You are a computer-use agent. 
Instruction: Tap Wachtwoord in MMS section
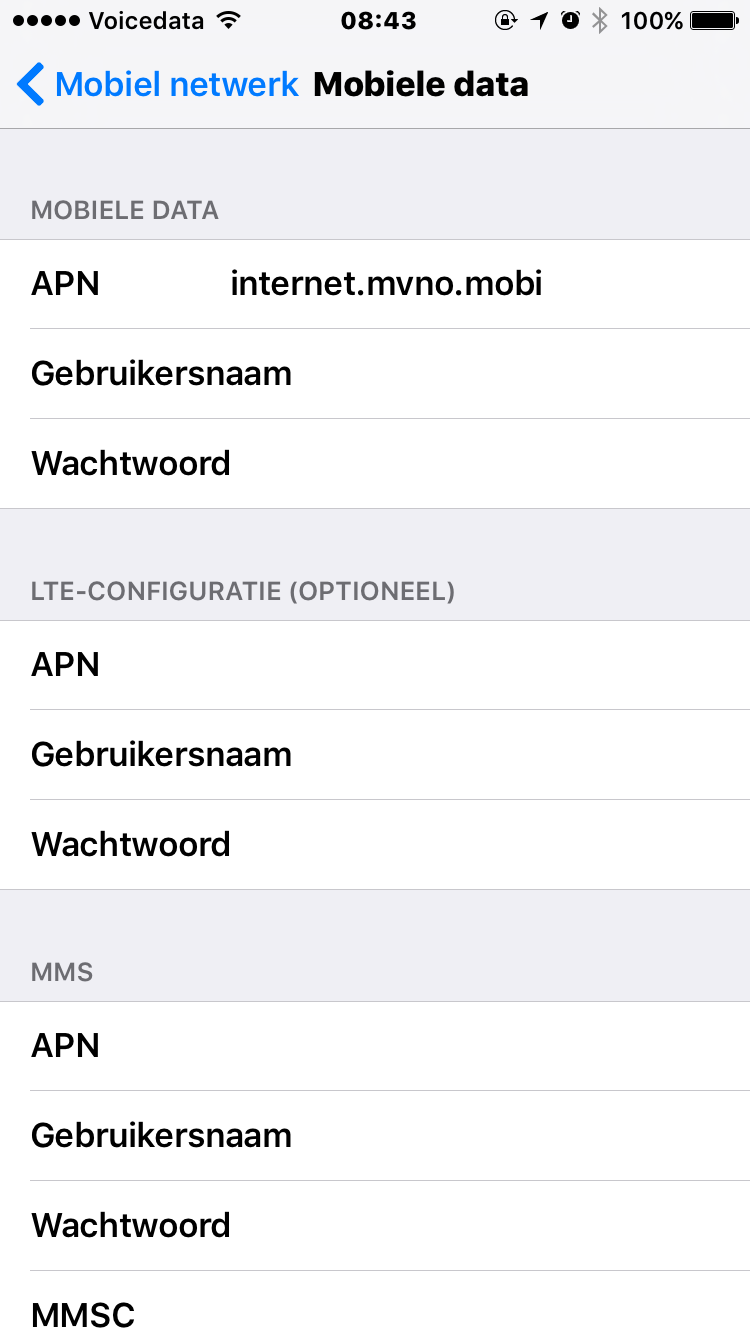coord(130,1225)
